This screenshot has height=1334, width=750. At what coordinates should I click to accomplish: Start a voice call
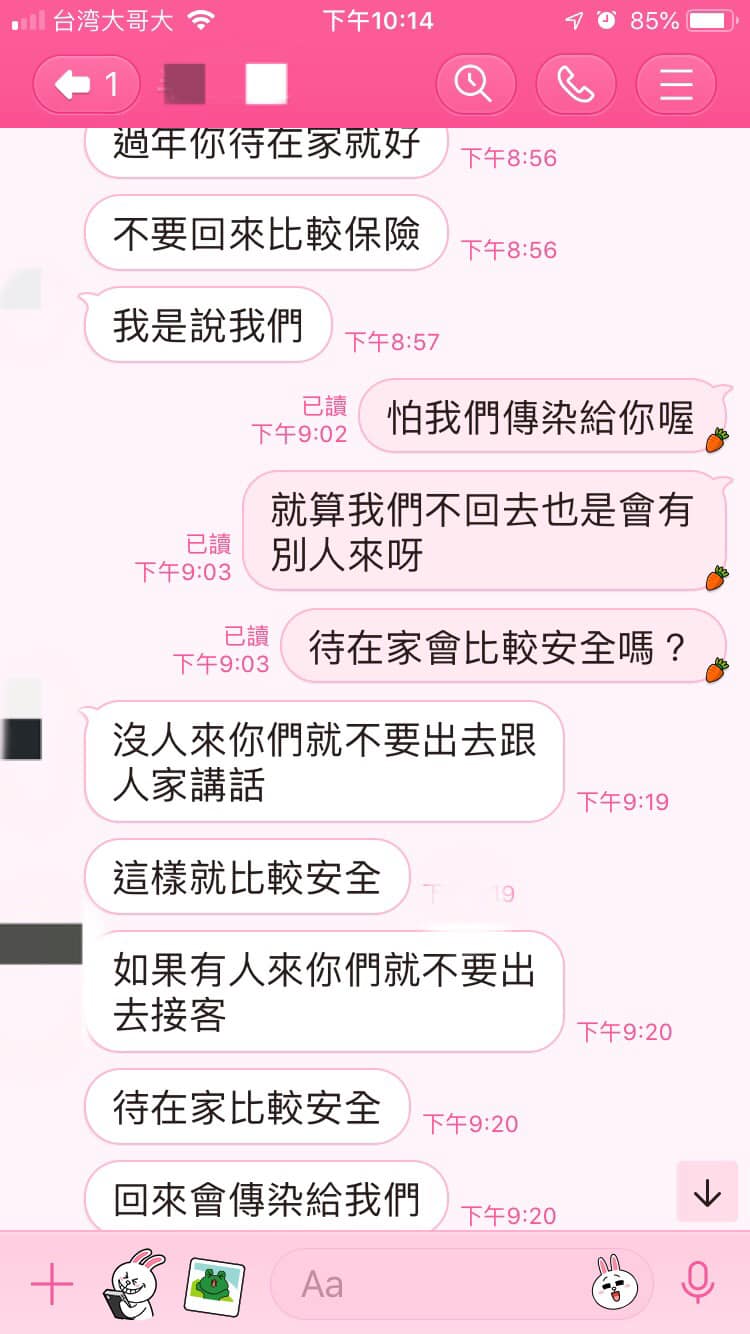tap(575, 86)
